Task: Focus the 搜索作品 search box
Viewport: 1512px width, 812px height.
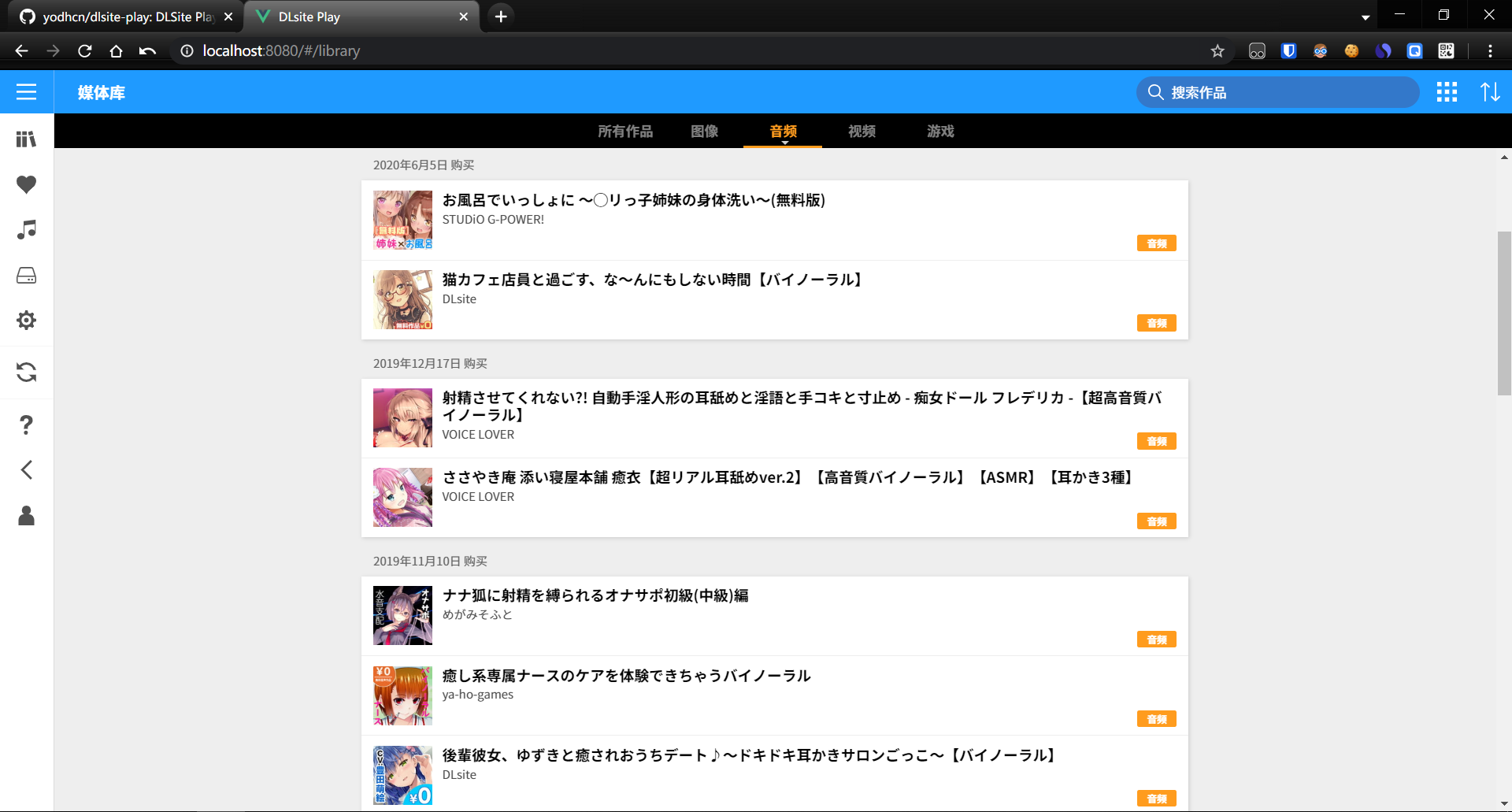Action: pos(1276,92)
